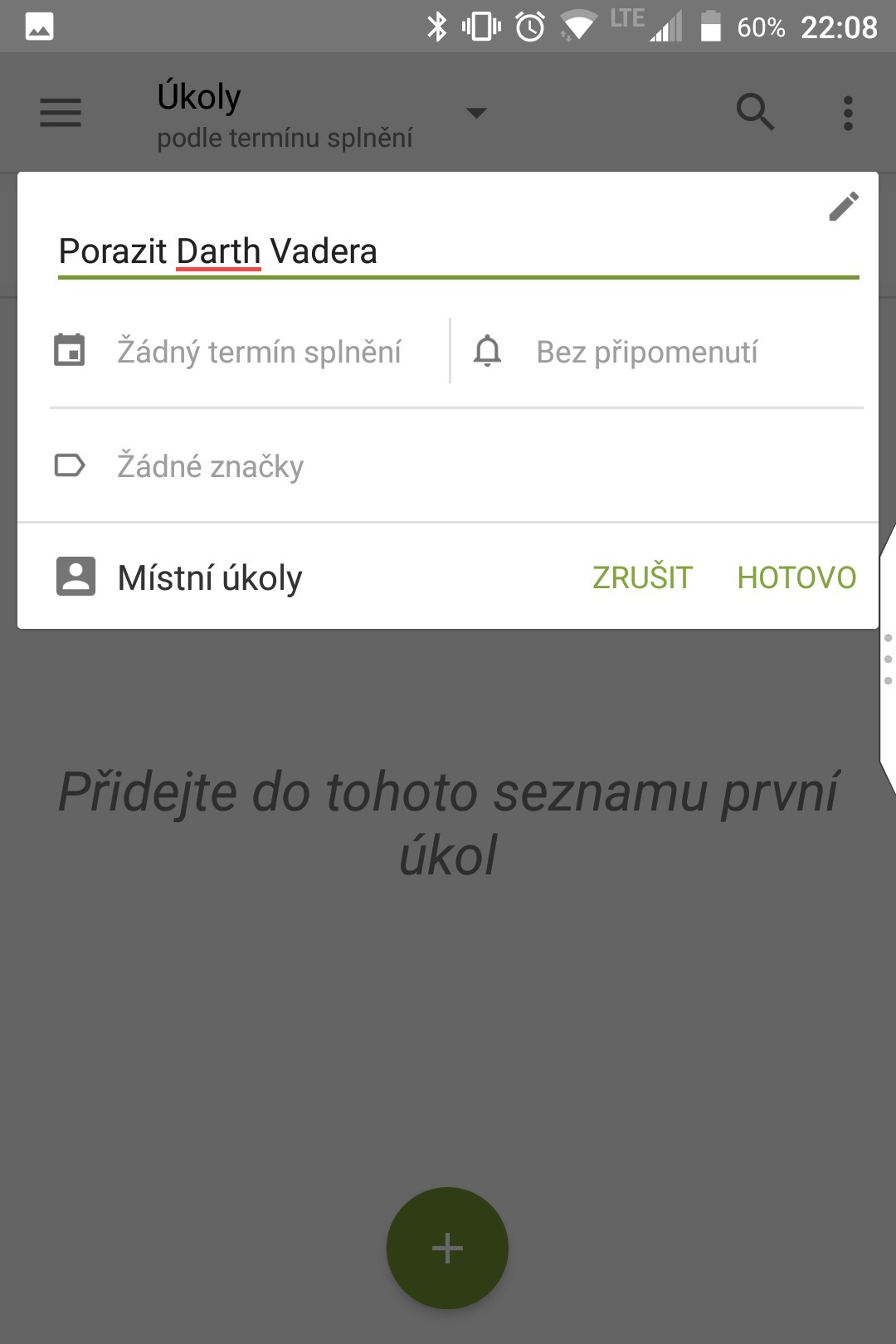Confirm the task with HOTOVO
Screen dimensions: 896x1344
[x=796, y=577]
